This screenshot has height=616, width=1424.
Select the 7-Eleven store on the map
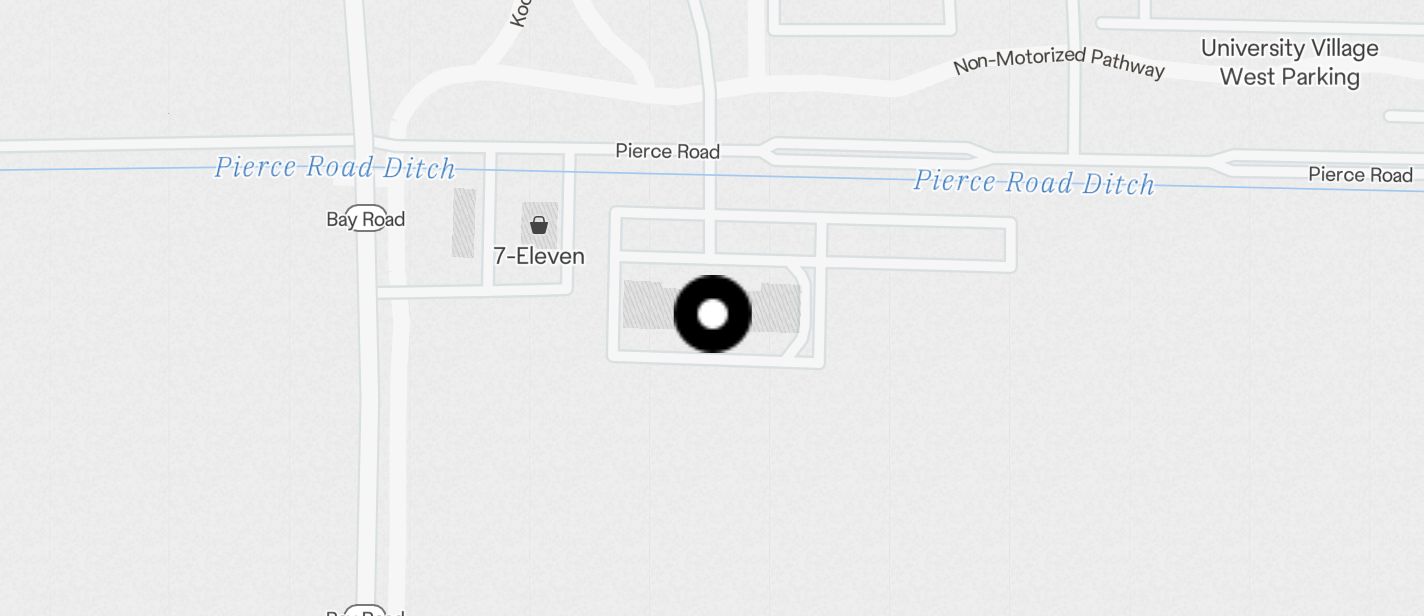[x=539, y=226]
